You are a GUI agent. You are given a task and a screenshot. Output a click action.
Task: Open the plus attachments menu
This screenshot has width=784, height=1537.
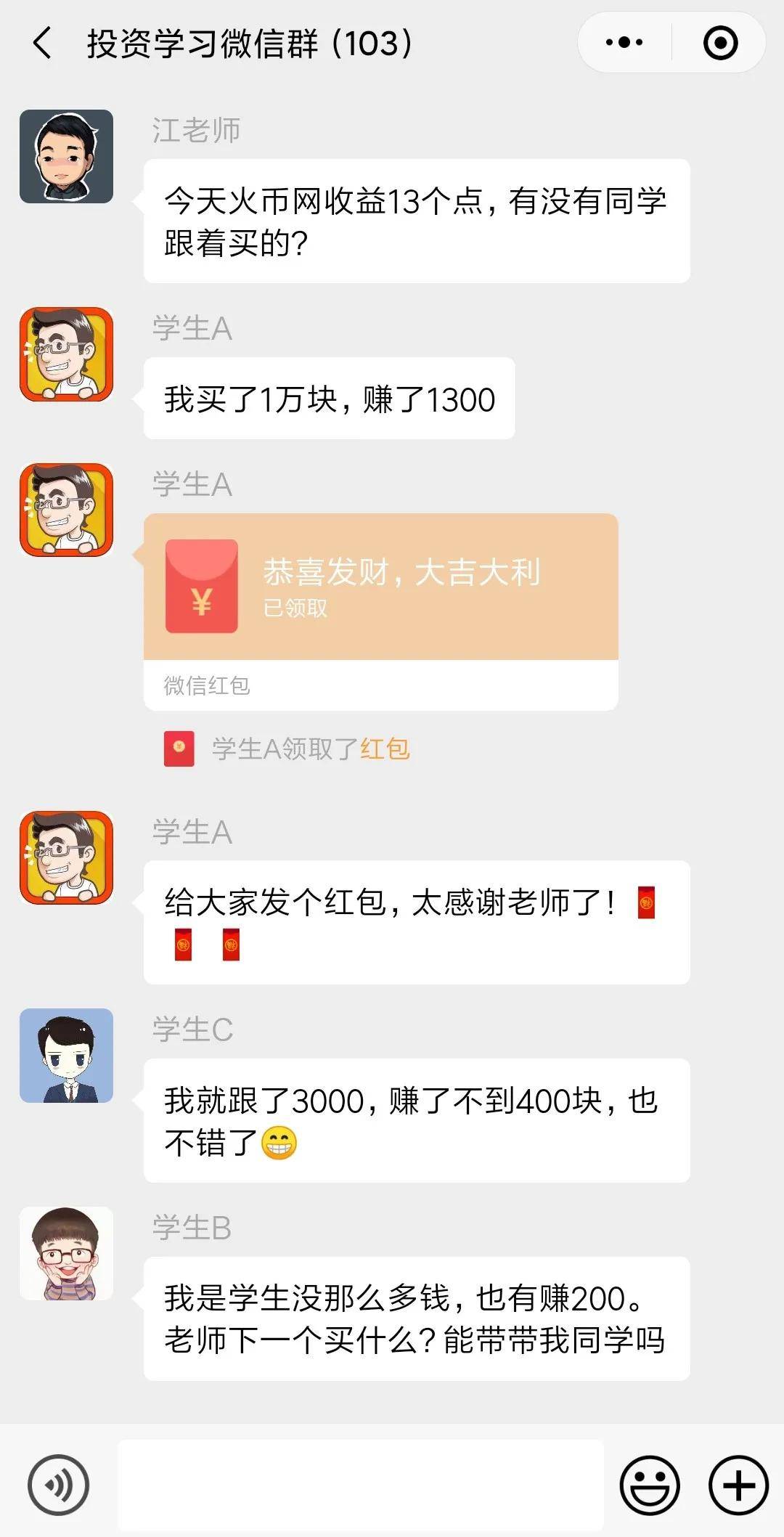[738, 1485]
